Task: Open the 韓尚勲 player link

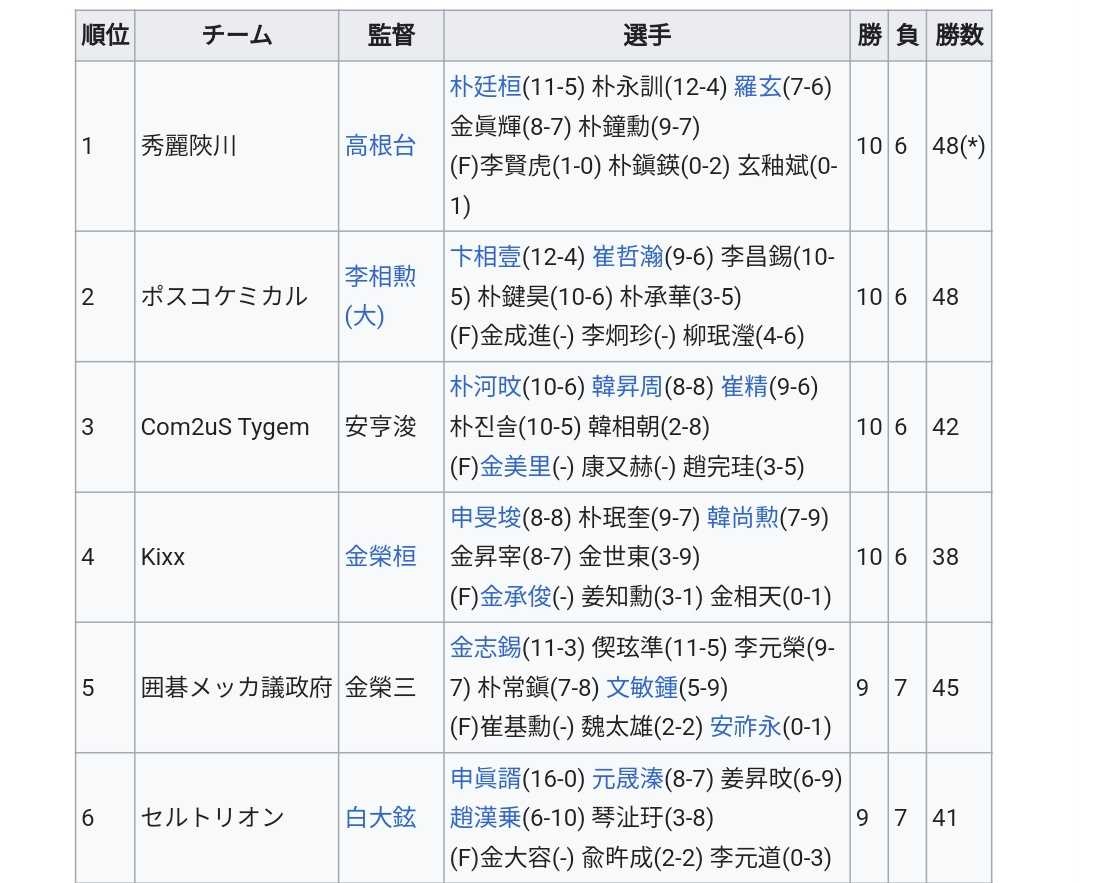Action: point(743,518)
